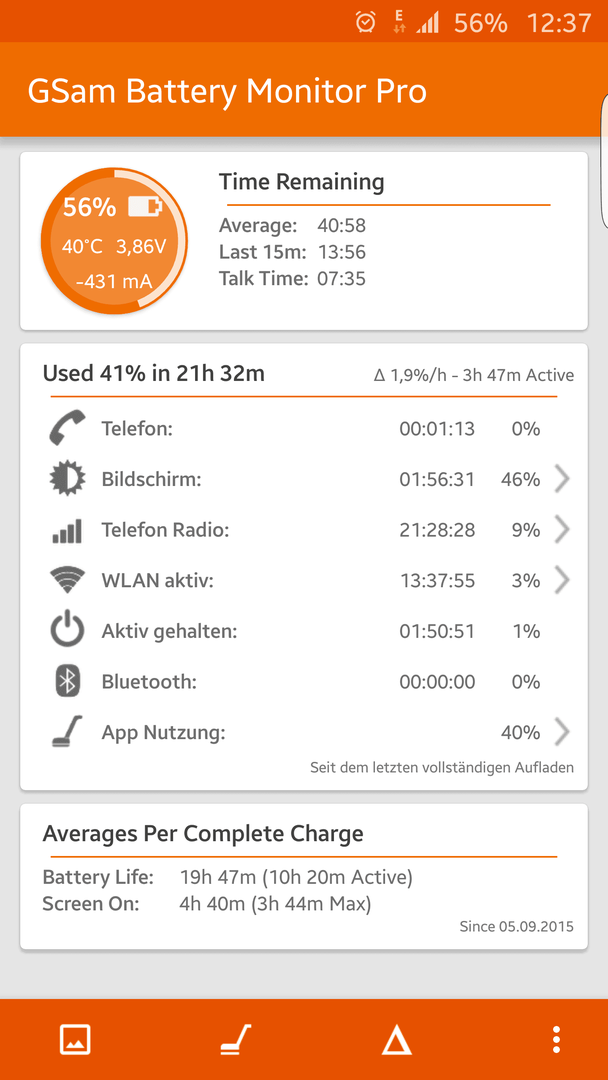
Task: Tap the 56% battery circle gauge
Action: (114, 241)
